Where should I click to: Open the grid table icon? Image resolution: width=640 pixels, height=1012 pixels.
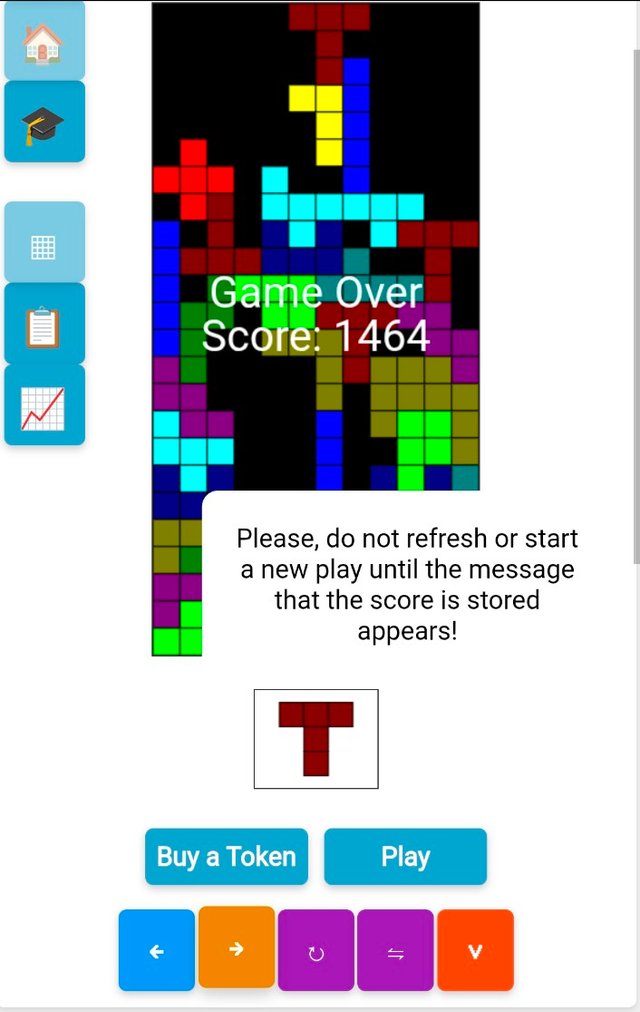pos(43,244)
